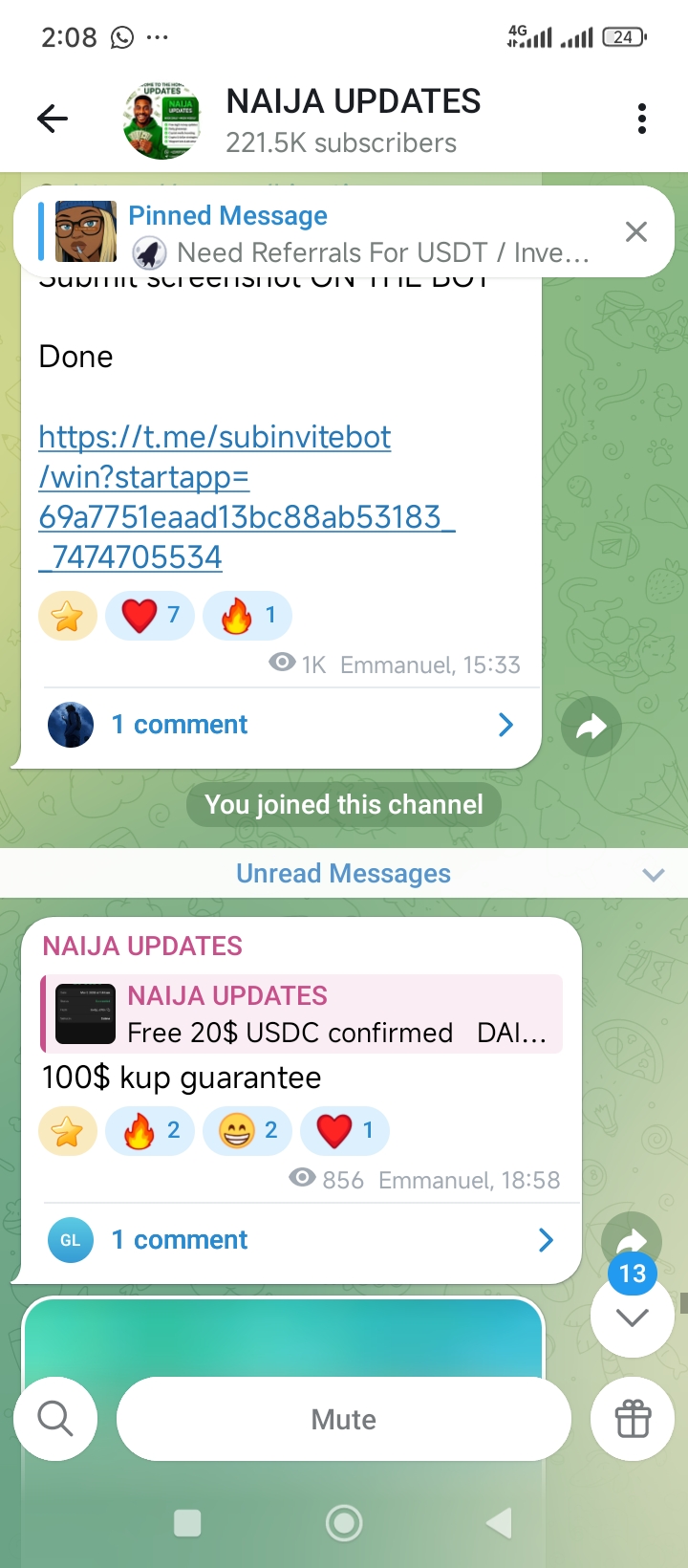Screen dimensions: 688x1568
Task: Go back from NAIJA UPDATES channel
Action: 53,119
